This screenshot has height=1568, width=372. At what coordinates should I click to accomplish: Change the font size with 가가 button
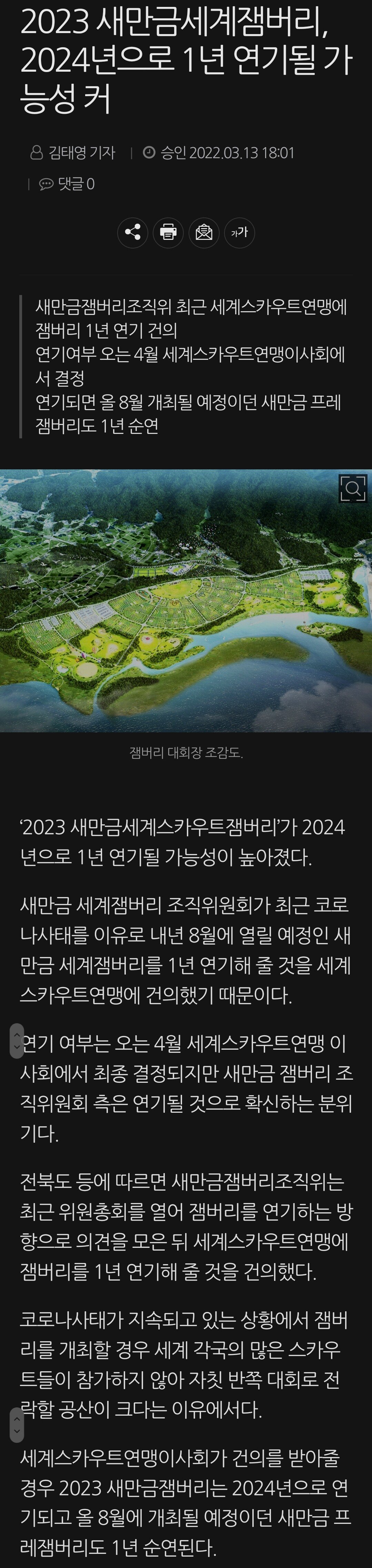pos(239,232)
